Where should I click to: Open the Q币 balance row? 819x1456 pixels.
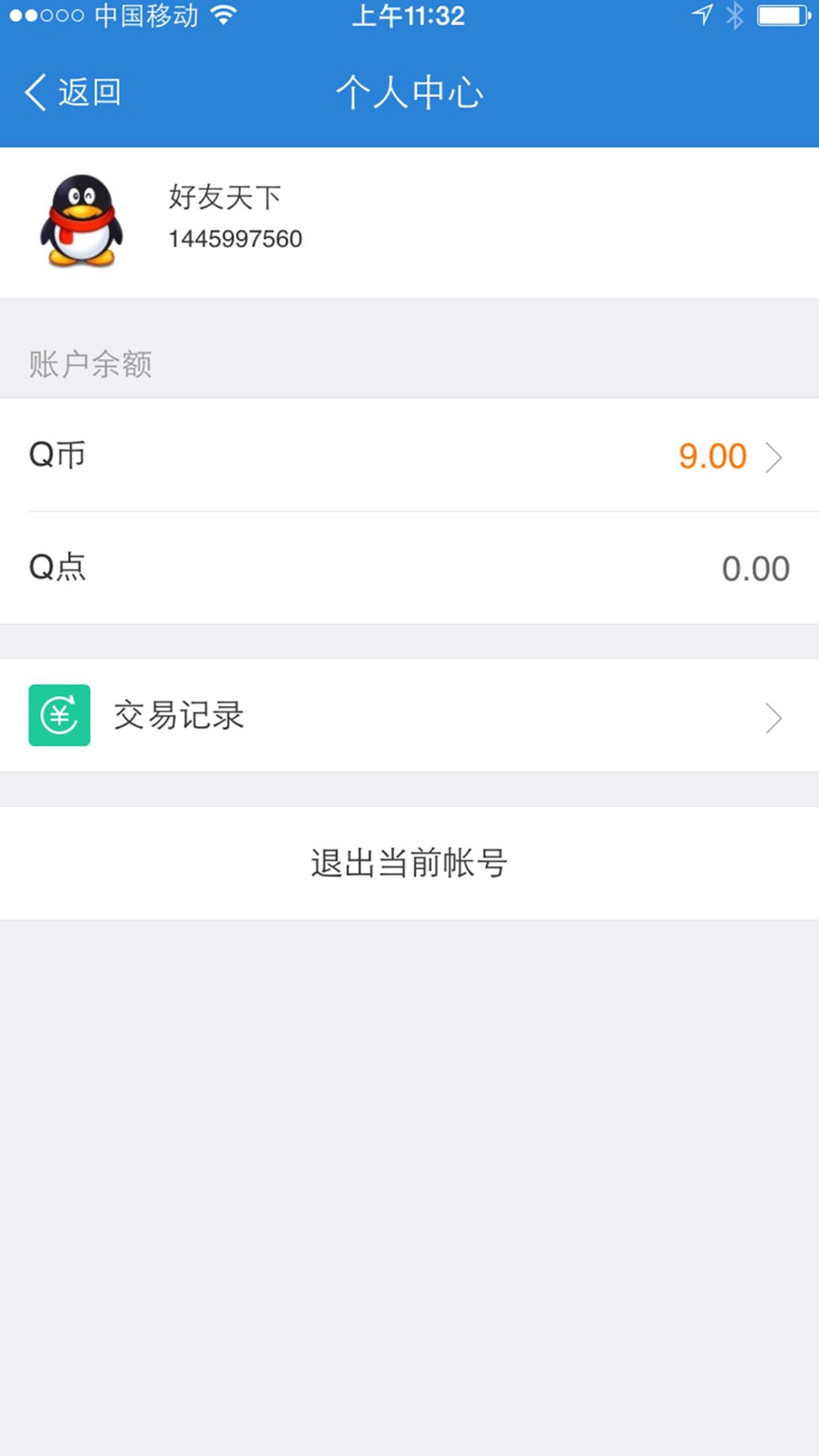pyautogui.click(x=409, y=455)
